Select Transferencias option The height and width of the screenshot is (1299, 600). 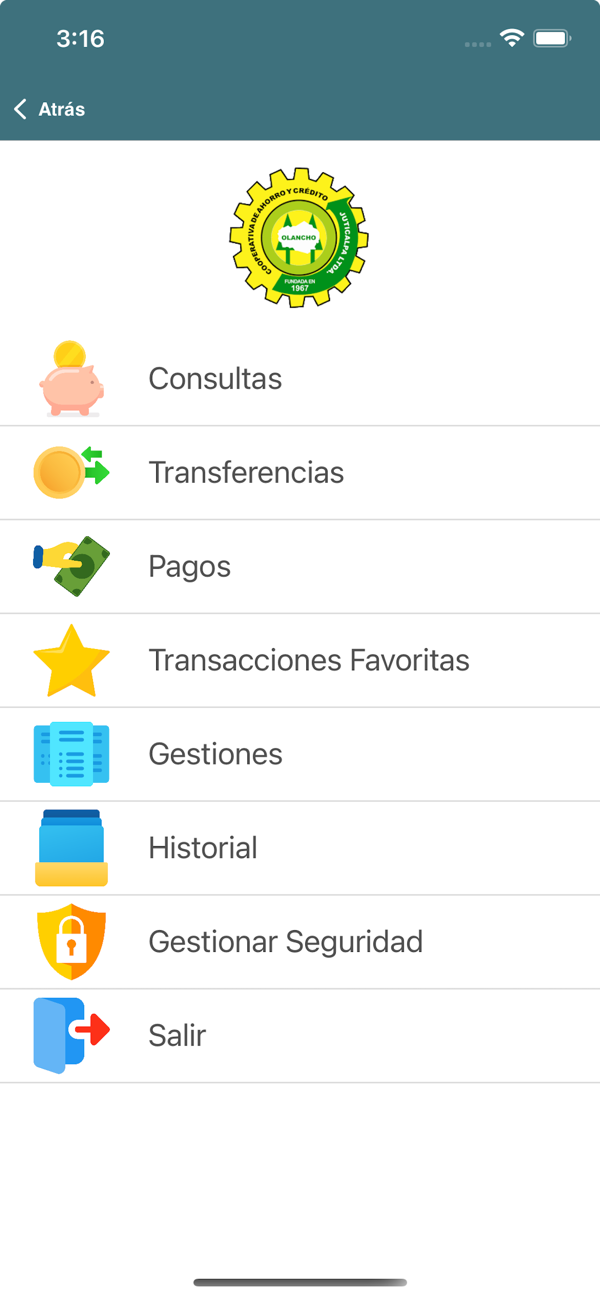tap(246, 473)
